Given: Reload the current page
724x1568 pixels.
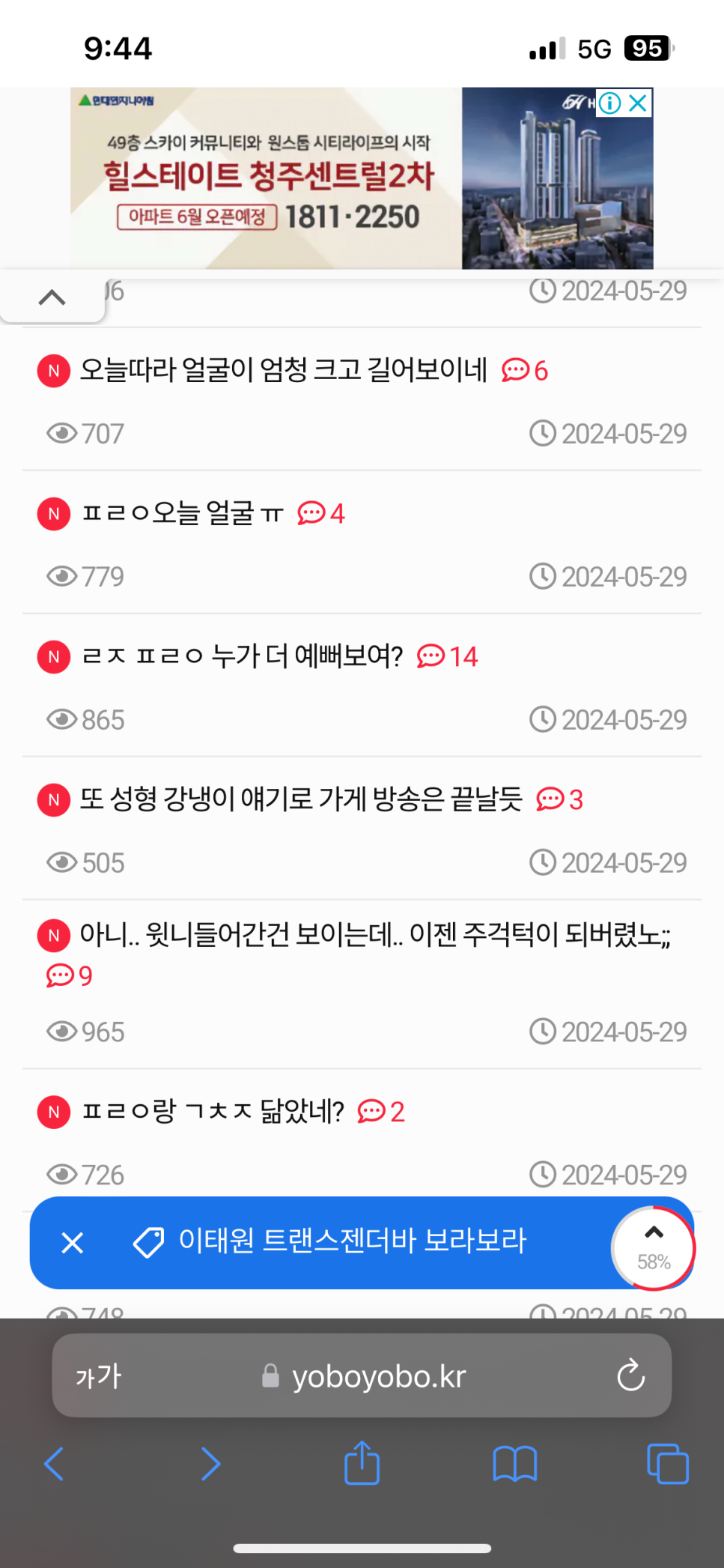Looking at the screenshot, I should (630, 1375).
